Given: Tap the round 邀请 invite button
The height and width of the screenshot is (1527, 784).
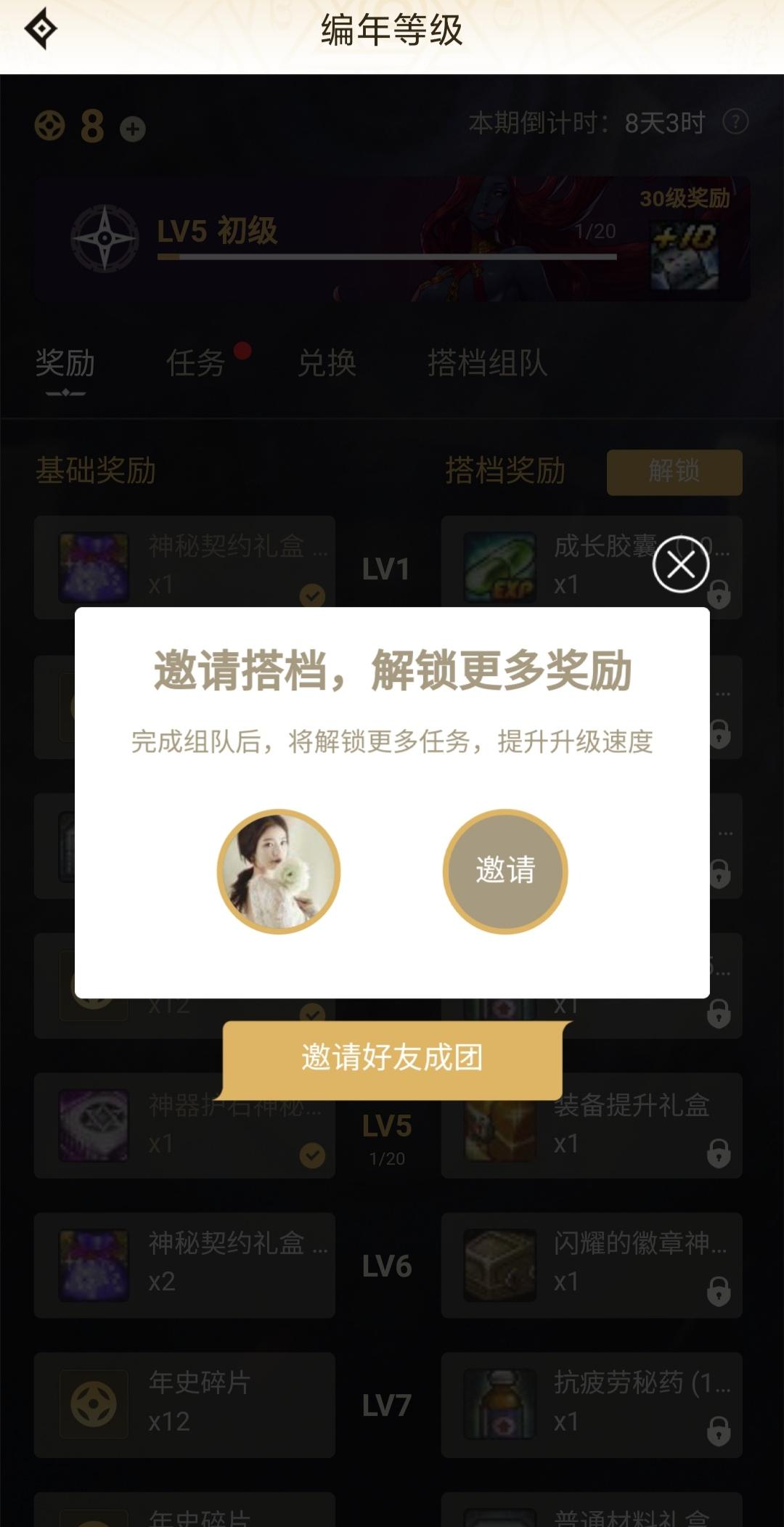Looking at the screenshot, I should [x=505, y=871].
